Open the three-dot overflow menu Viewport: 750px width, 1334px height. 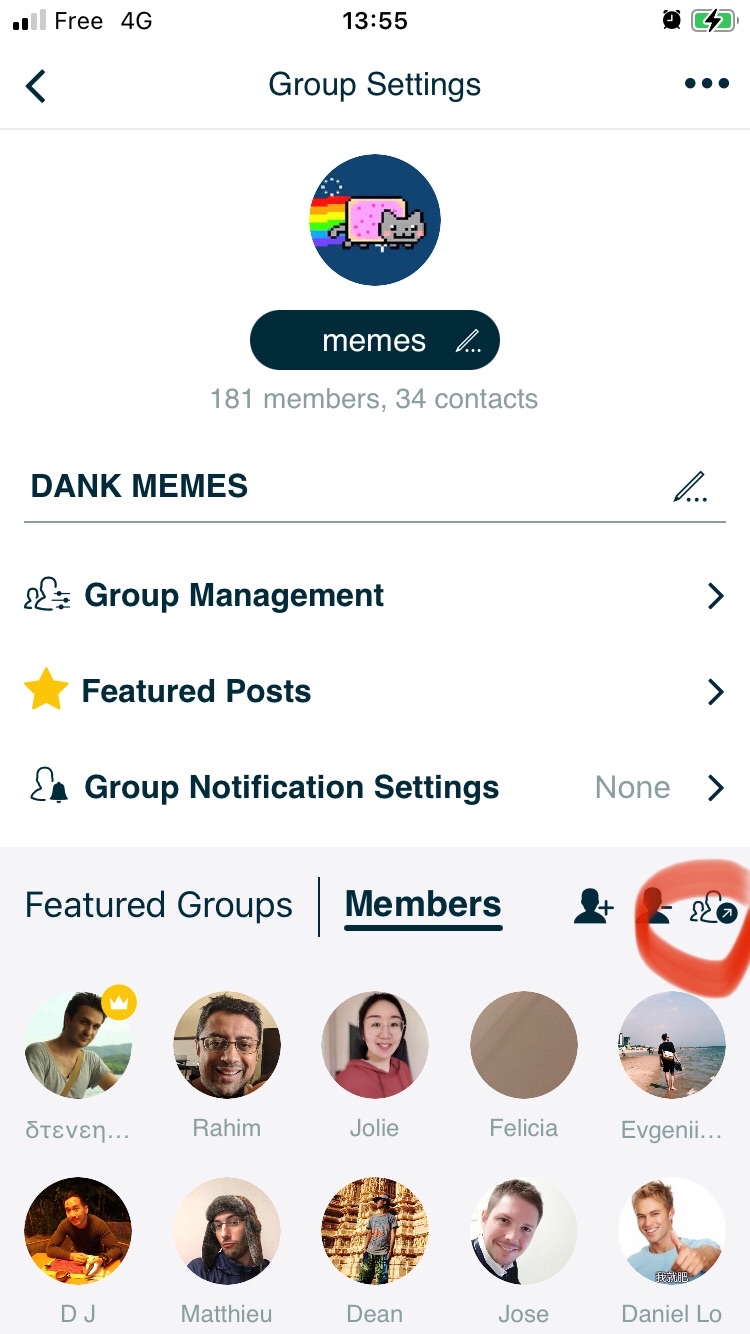(x=706, y=84)
